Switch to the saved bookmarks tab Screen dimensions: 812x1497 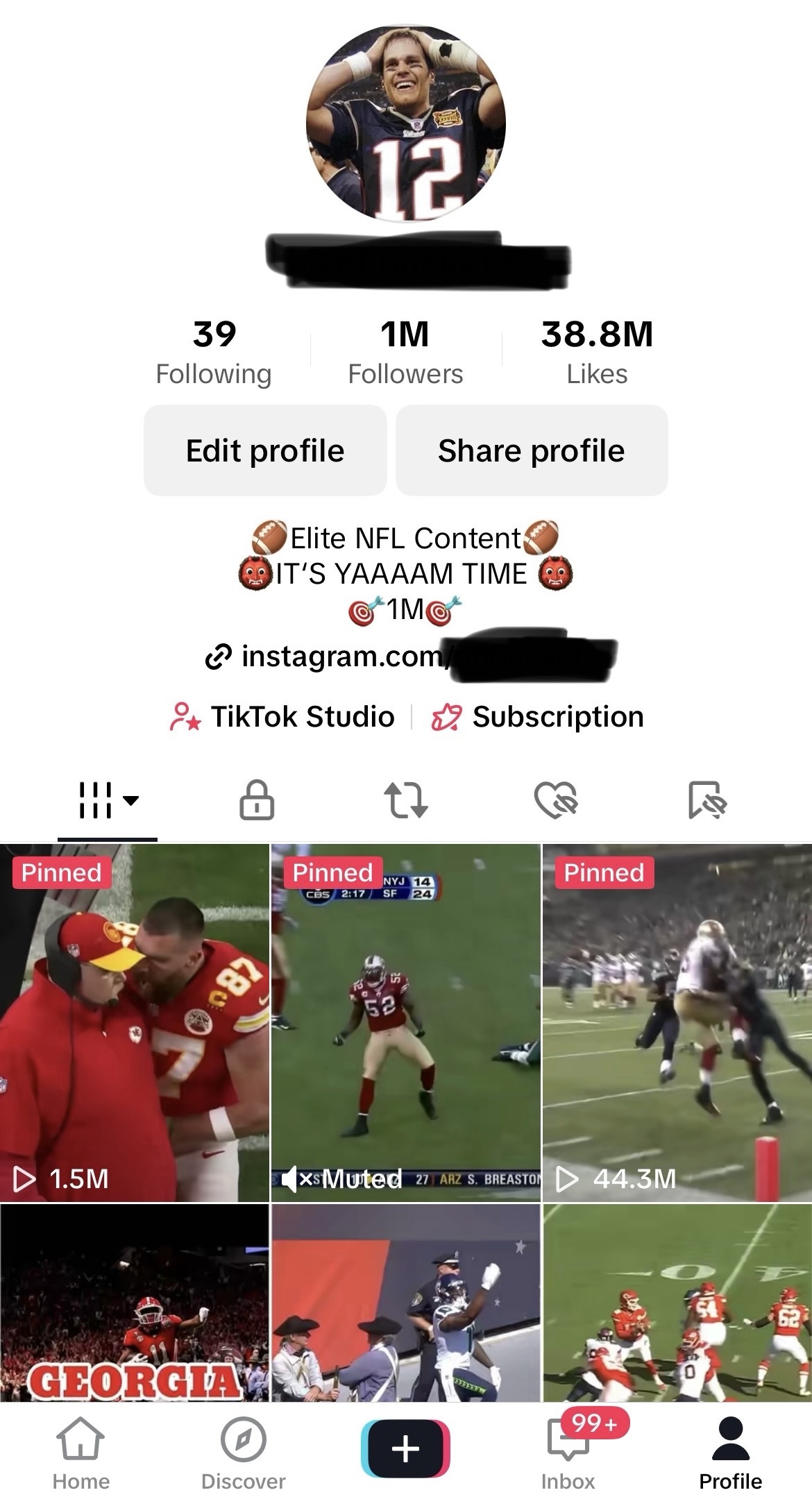click(x=707, y=800)
